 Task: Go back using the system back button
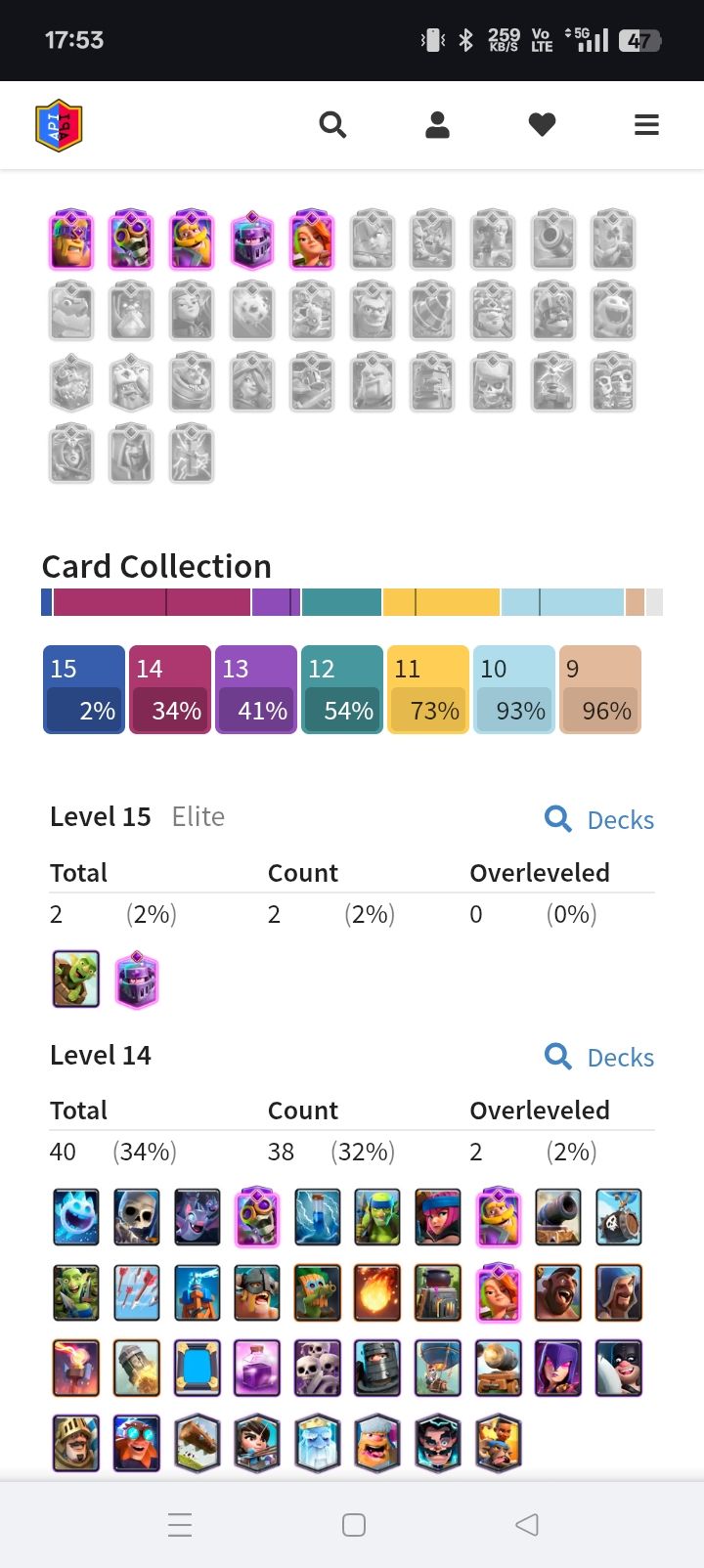[x=526, y=1524]
